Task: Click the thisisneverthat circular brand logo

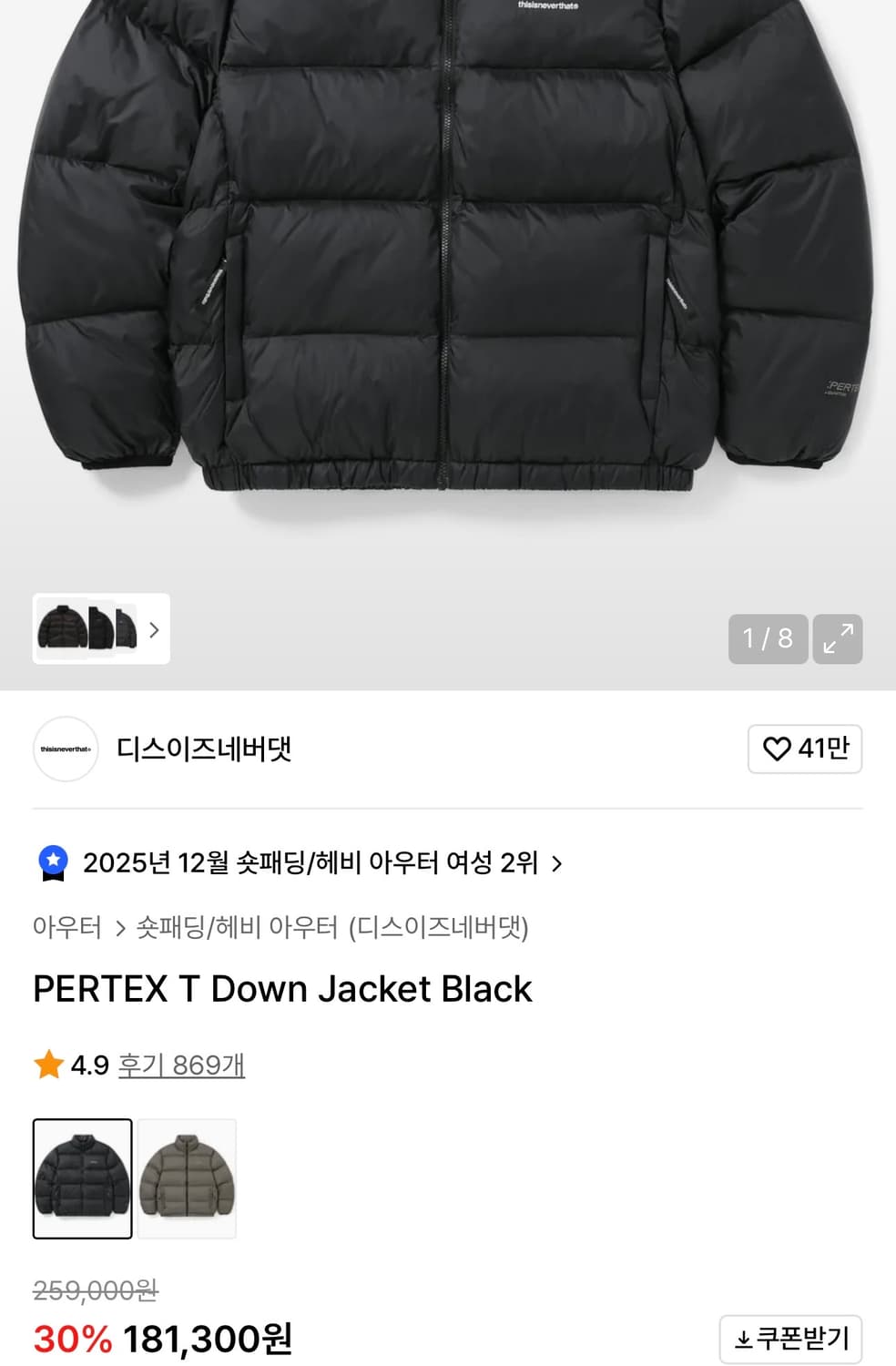Action: [x=65, y=748]
